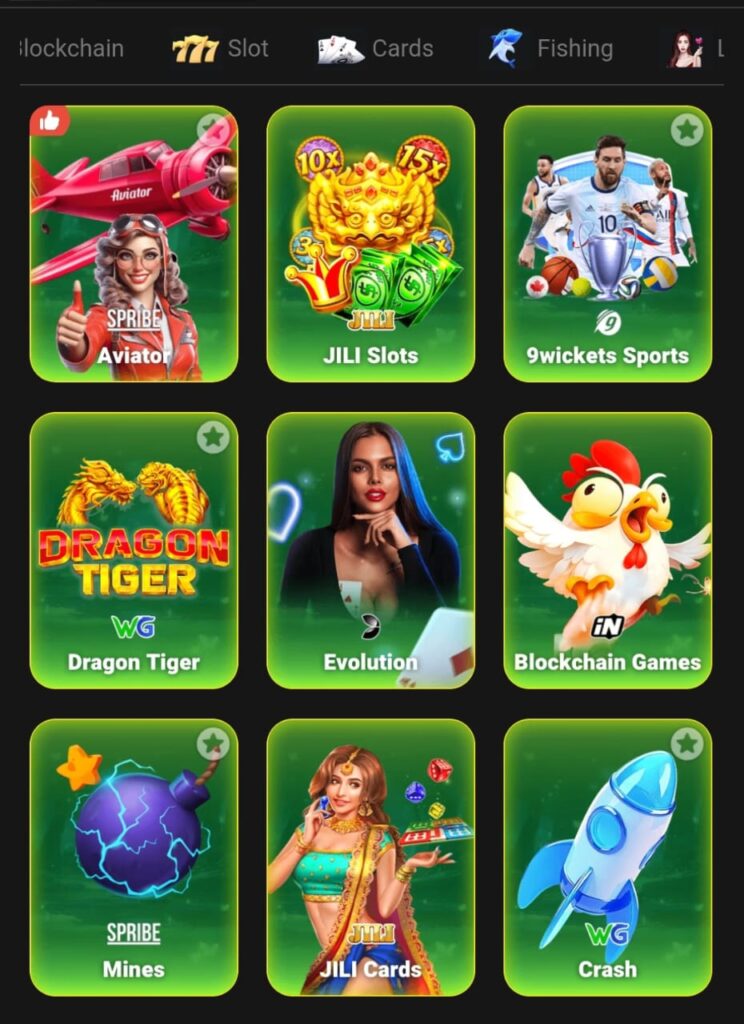Viewport: 744px width, 1024px height.
Task: Add Dragon Tiger to favorites
Action: [212, 437]
